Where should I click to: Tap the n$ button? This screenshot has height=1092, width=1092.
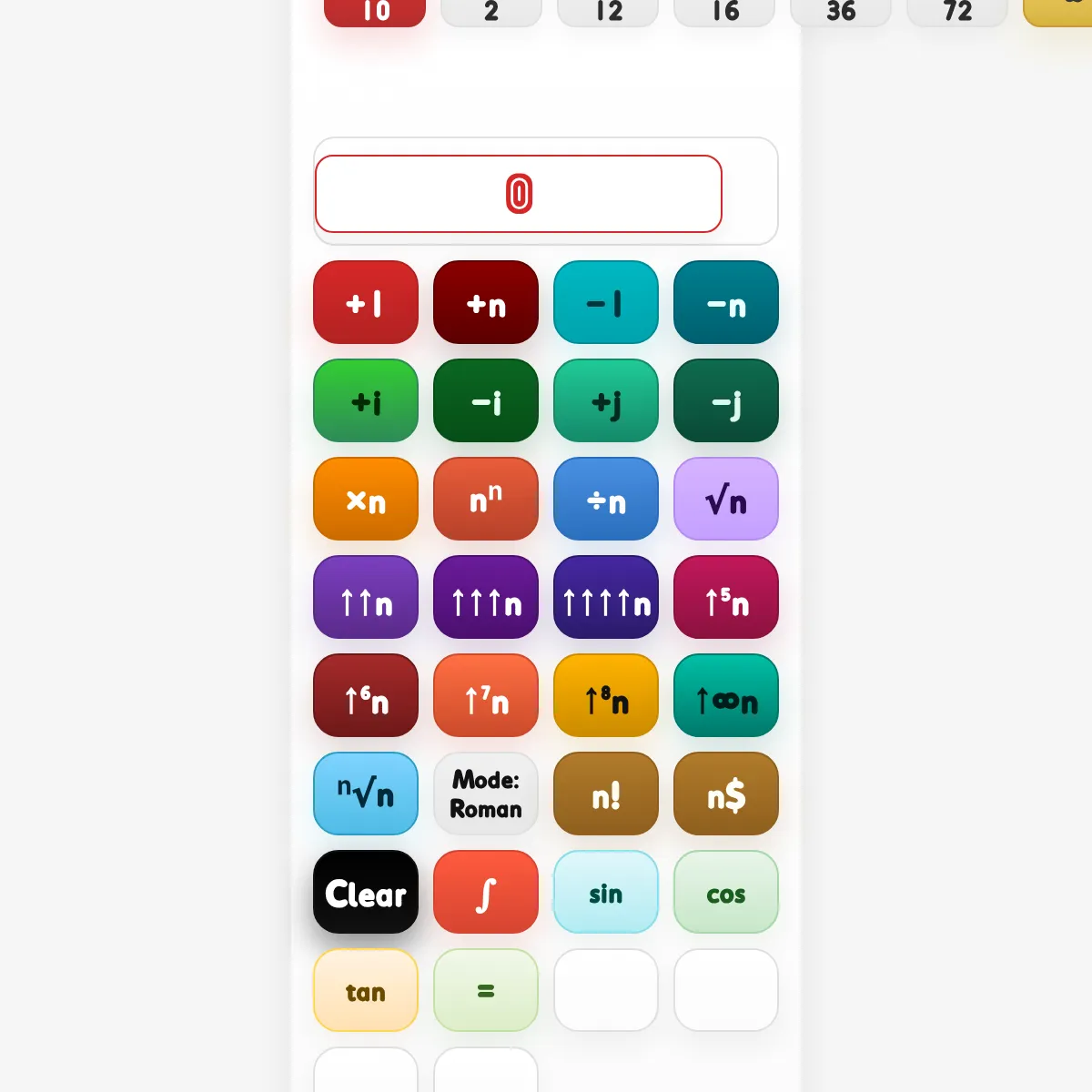pos(726,794)
